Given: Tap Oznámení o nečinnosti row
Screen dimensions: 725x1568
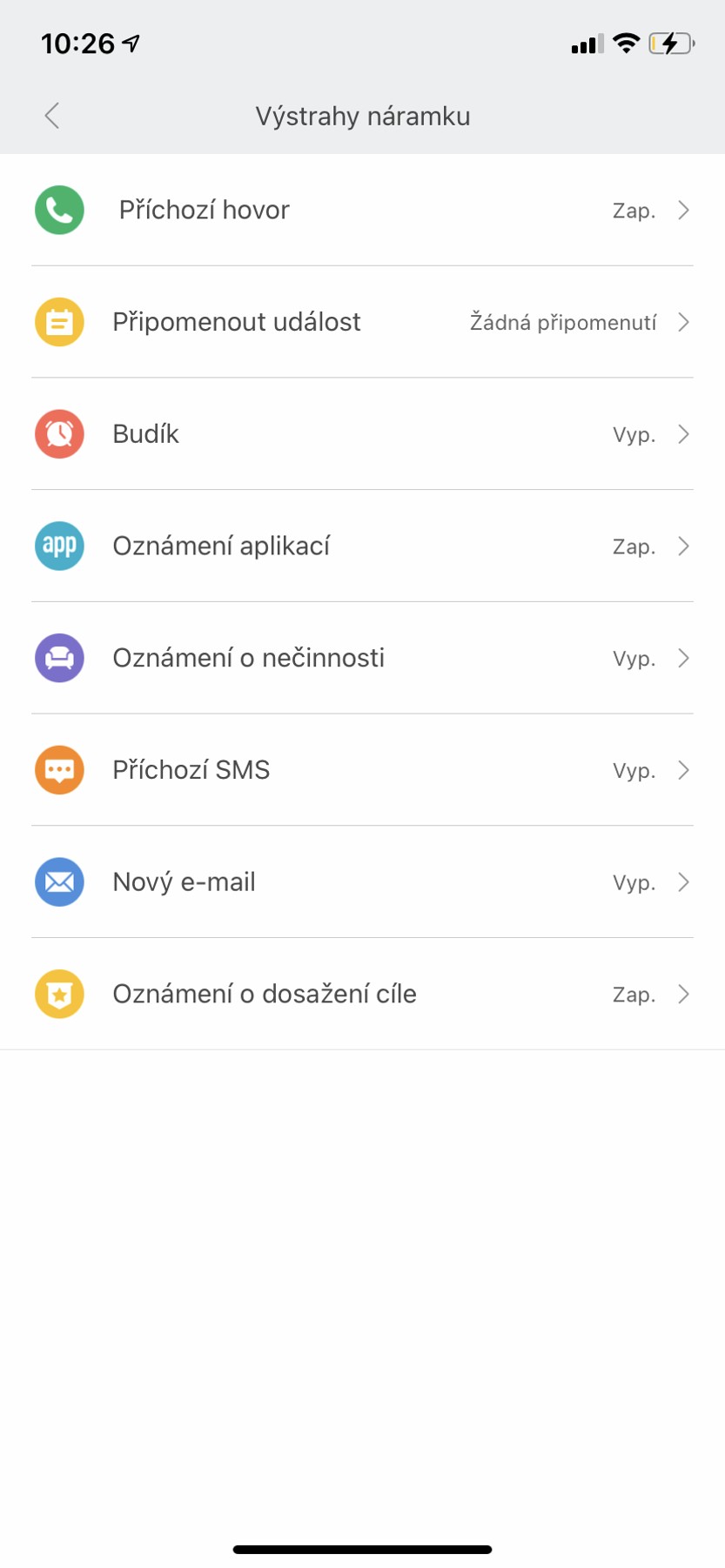Looking at the screenshot, I should [362, 658].
